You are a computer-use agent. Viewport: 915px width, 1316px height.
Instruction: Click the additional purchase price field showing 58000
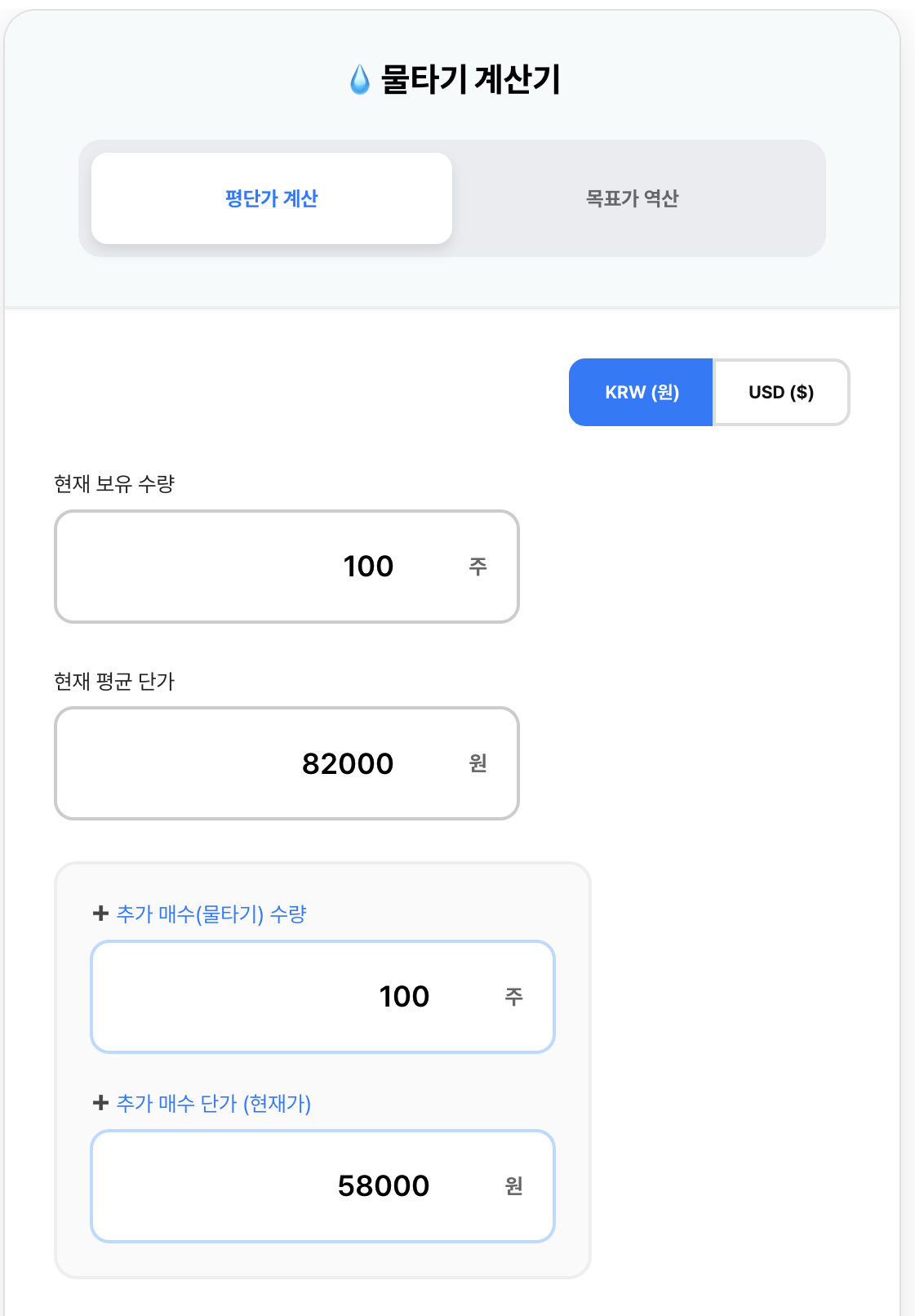[323, 1185]
